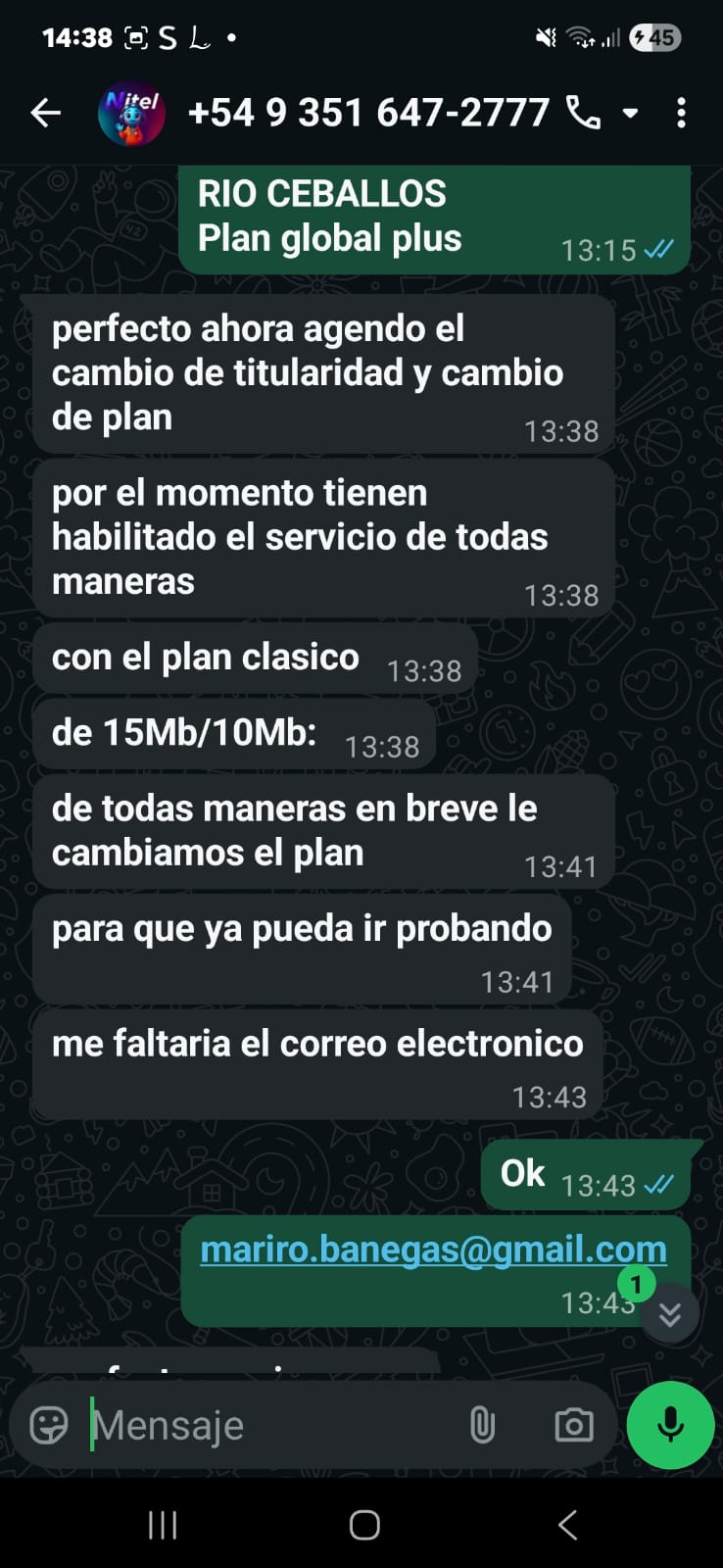This screenshot has width=723, height=1568.
Task: Attach a file with the paperclip
Action: click(x=482, y=1425)
